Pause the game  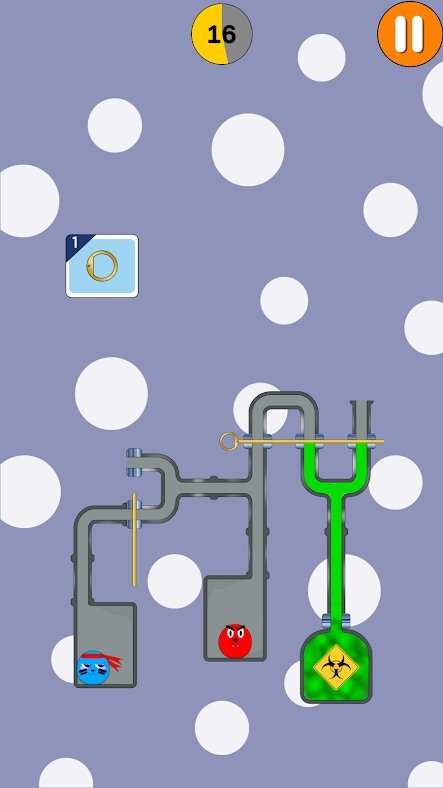410,34
